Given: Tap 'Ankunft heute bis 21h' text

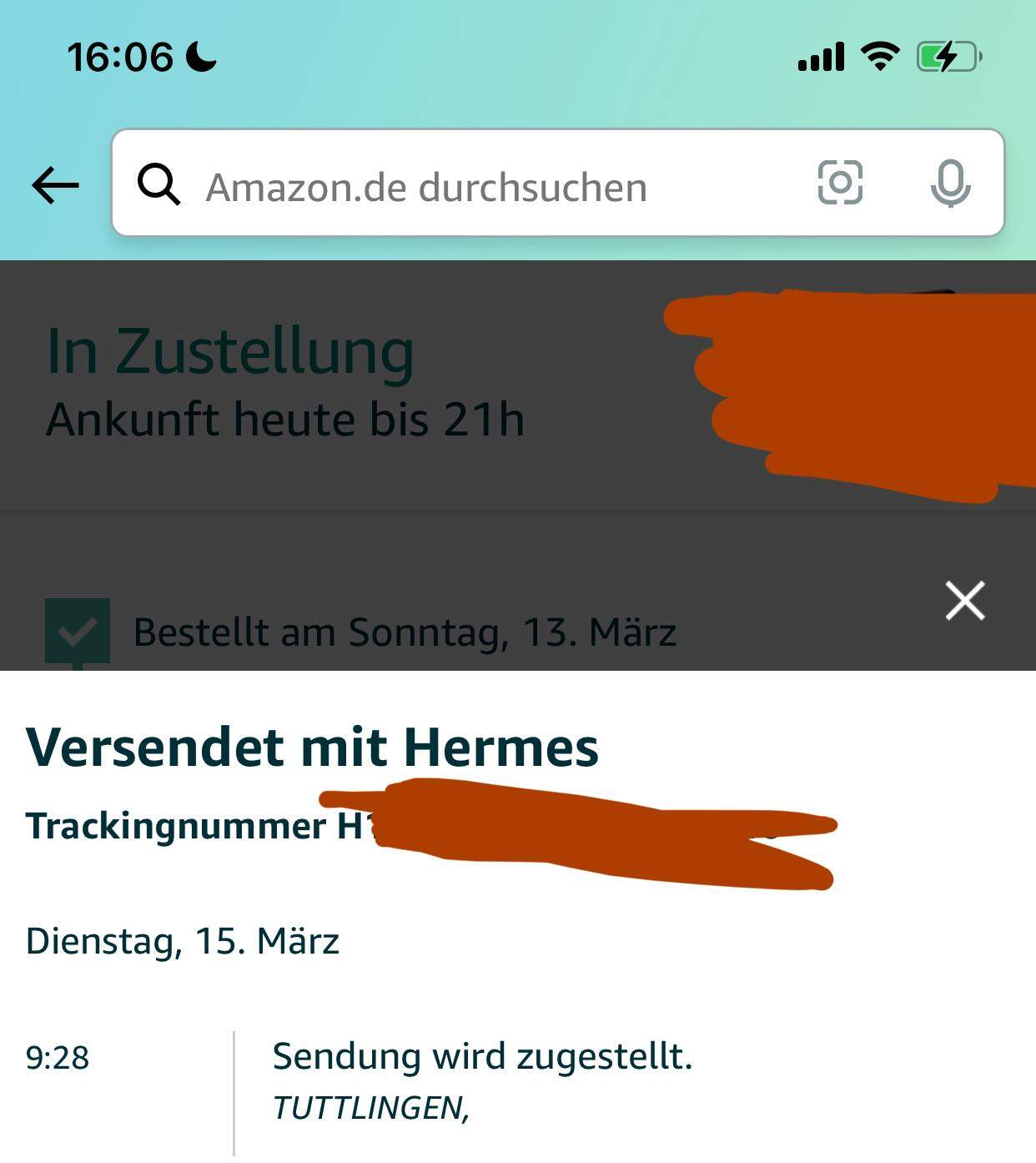Looking at the screenshot, I should pyautogui.click(x=285, y=421).
